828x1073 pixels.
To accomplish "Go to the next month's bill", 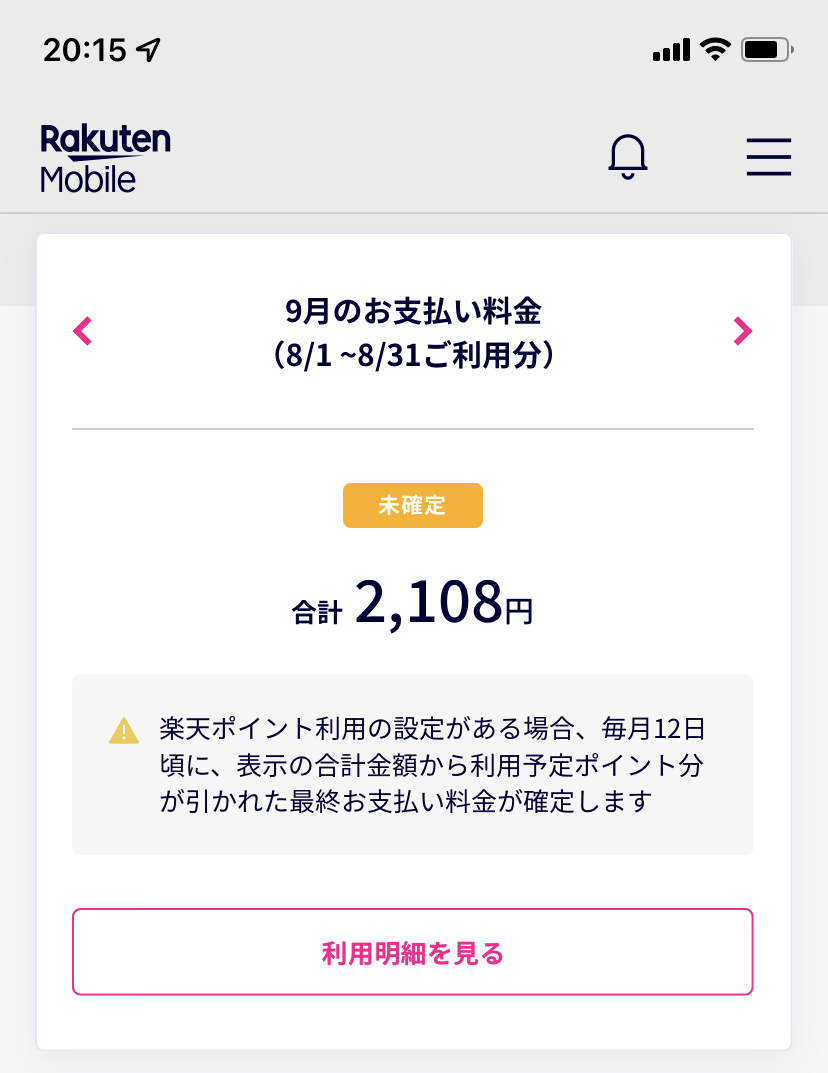I will (742, 330).
